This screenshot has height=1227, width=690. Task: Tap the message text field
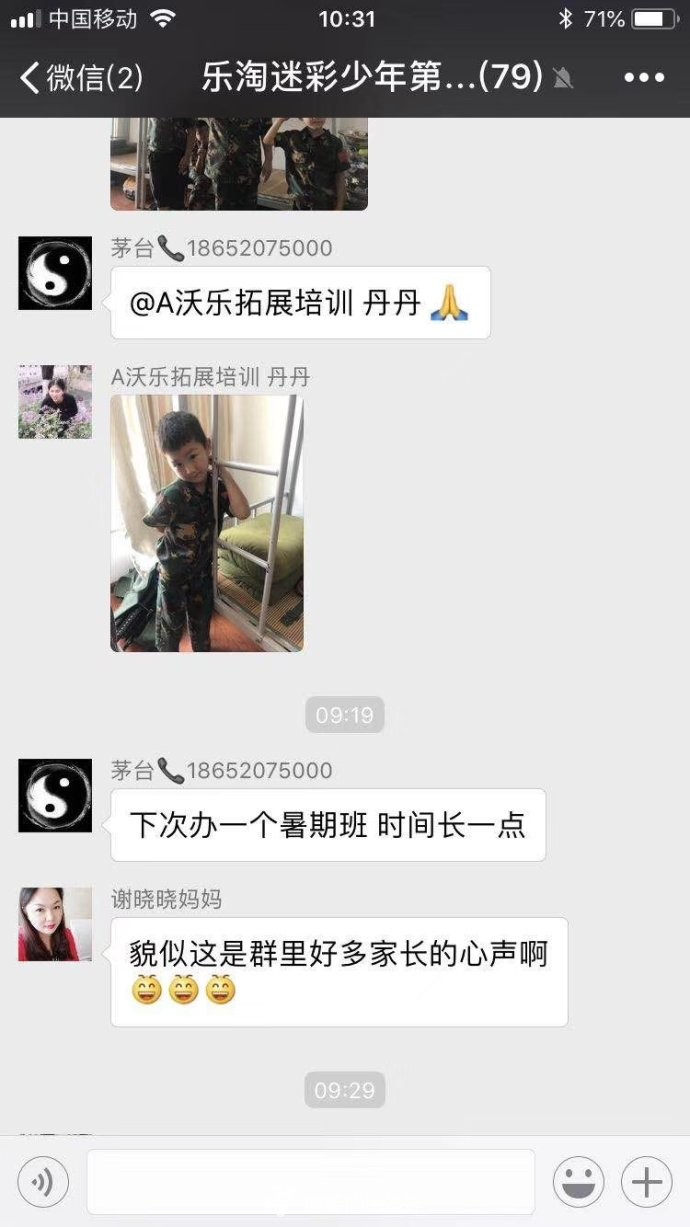click(x=310, y=1182)
